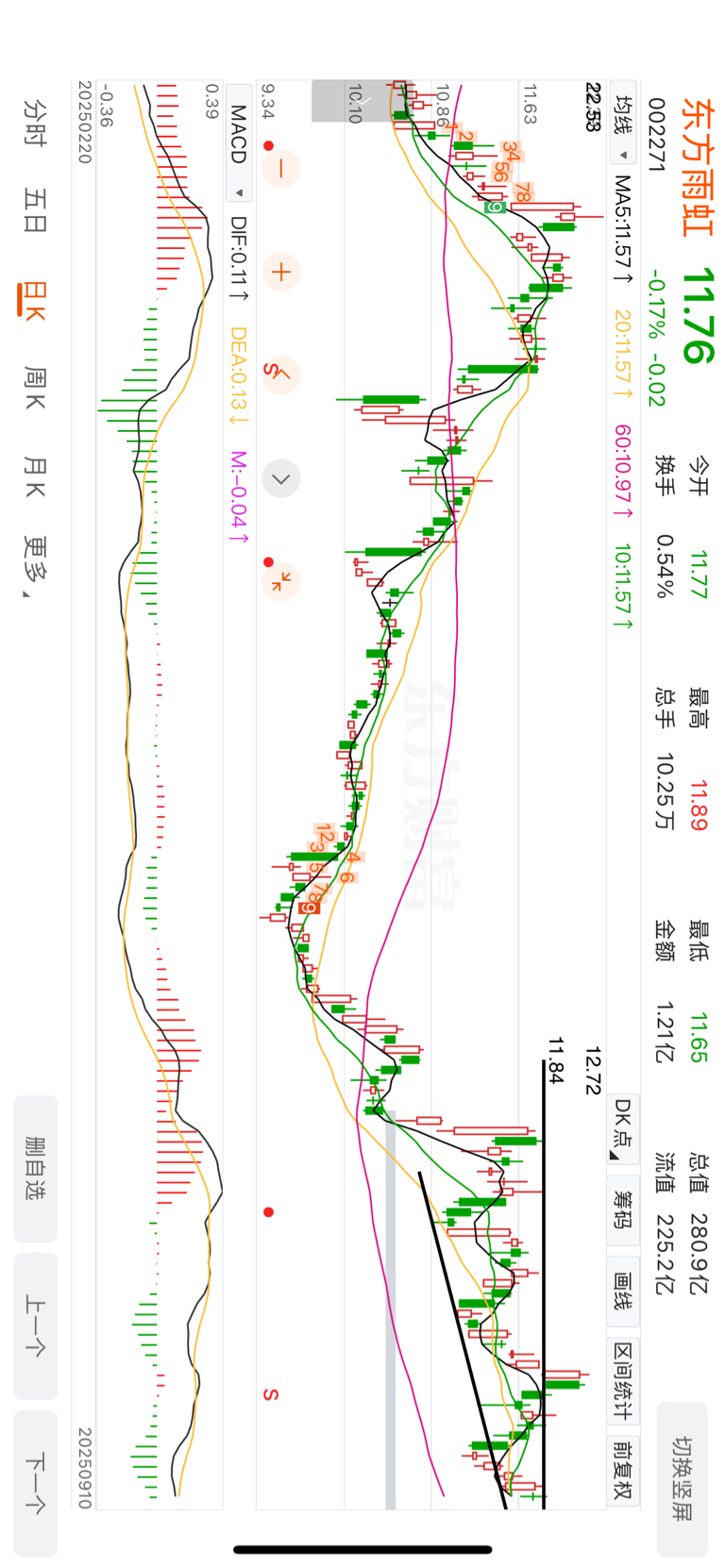The width and height of the screenshot is (725, 1568).
Task: Open 区间统计 range statistics
Action: click(x=623, y=1380)
